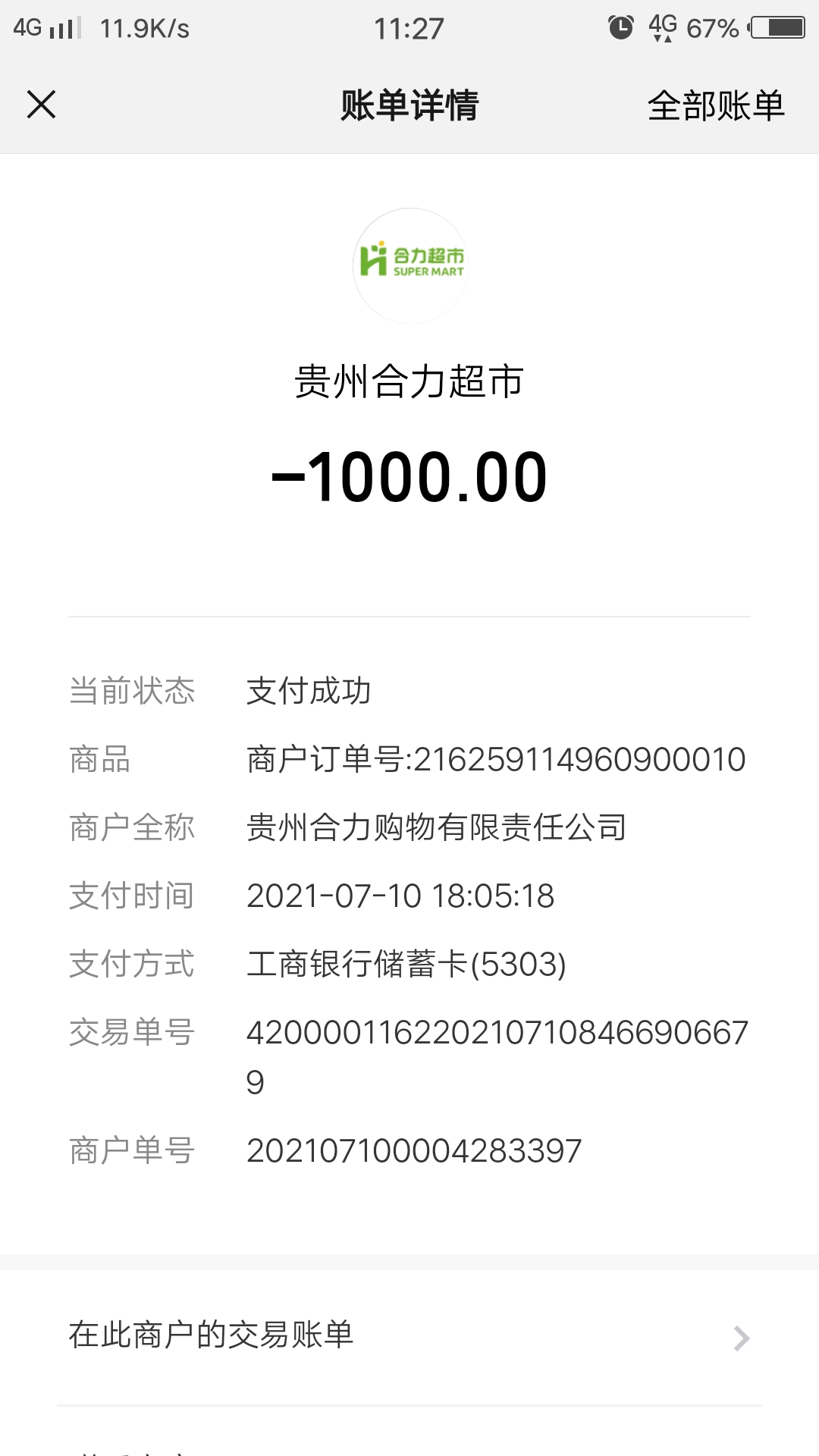Close the 账单详情 page
The width and height of the screenshot is (819, 1456).
point(41,105)
